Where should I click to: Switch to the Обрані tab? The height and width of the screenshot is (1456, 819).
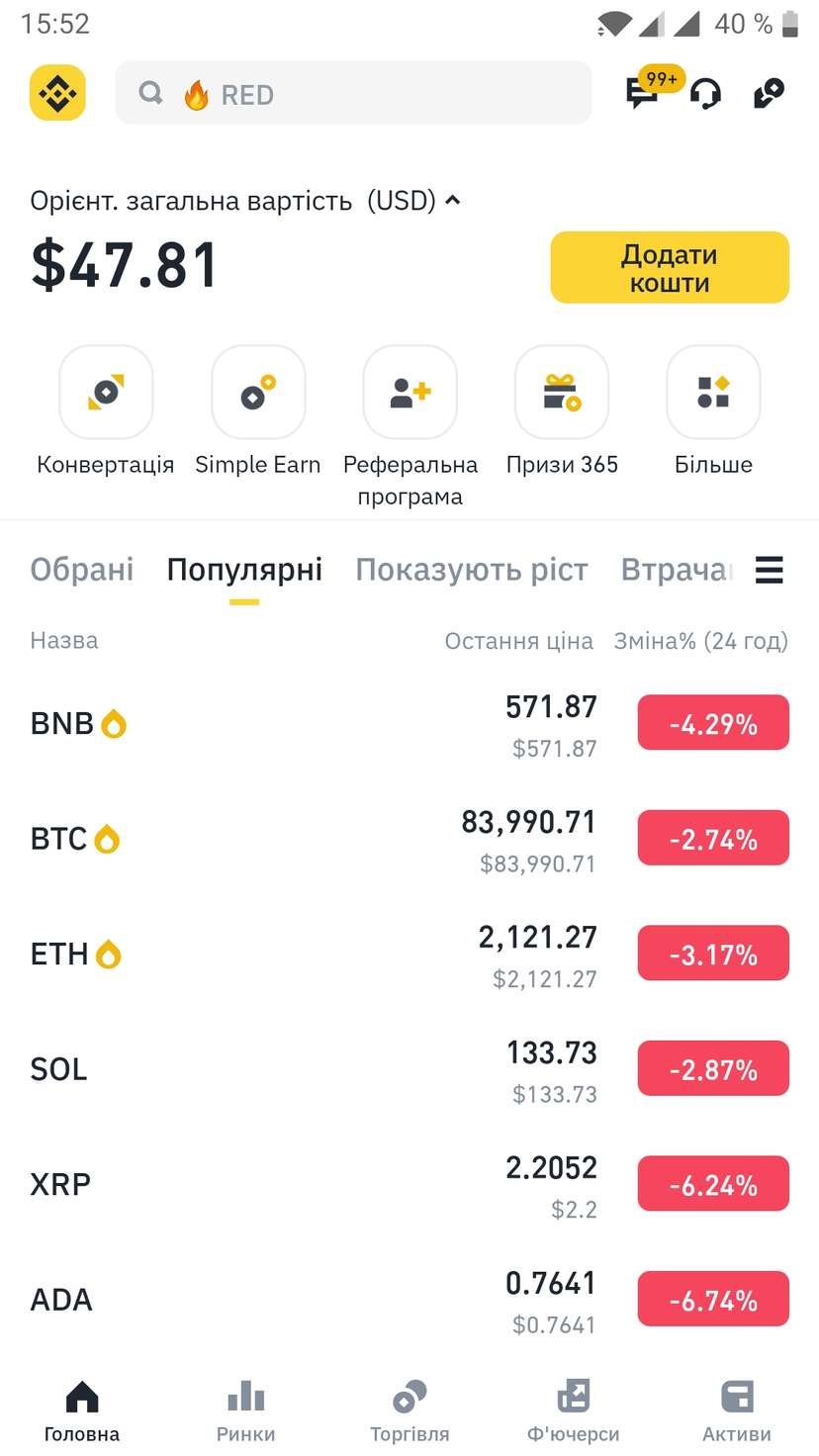coord(82,570)
